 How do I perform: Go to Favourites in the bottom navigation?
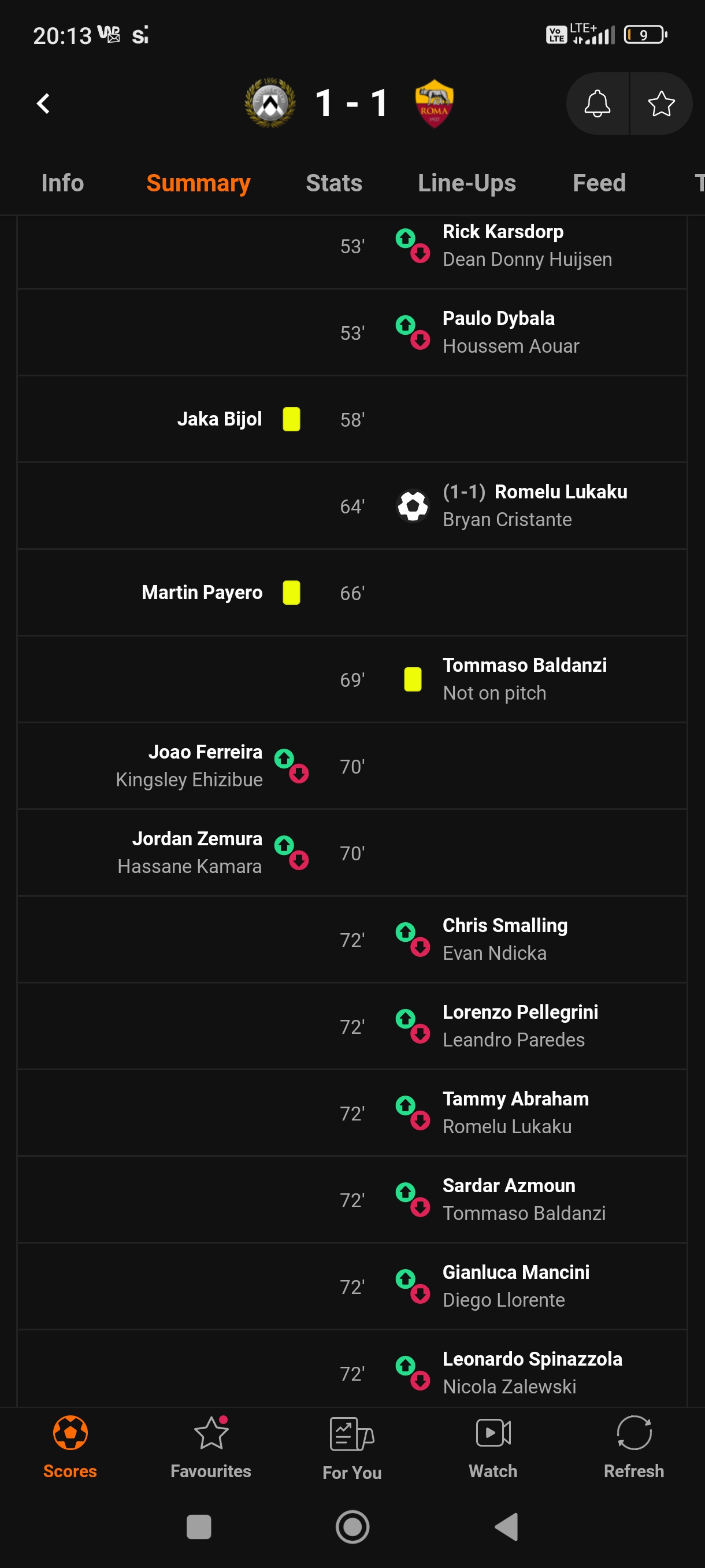(x=210, y=1448)
